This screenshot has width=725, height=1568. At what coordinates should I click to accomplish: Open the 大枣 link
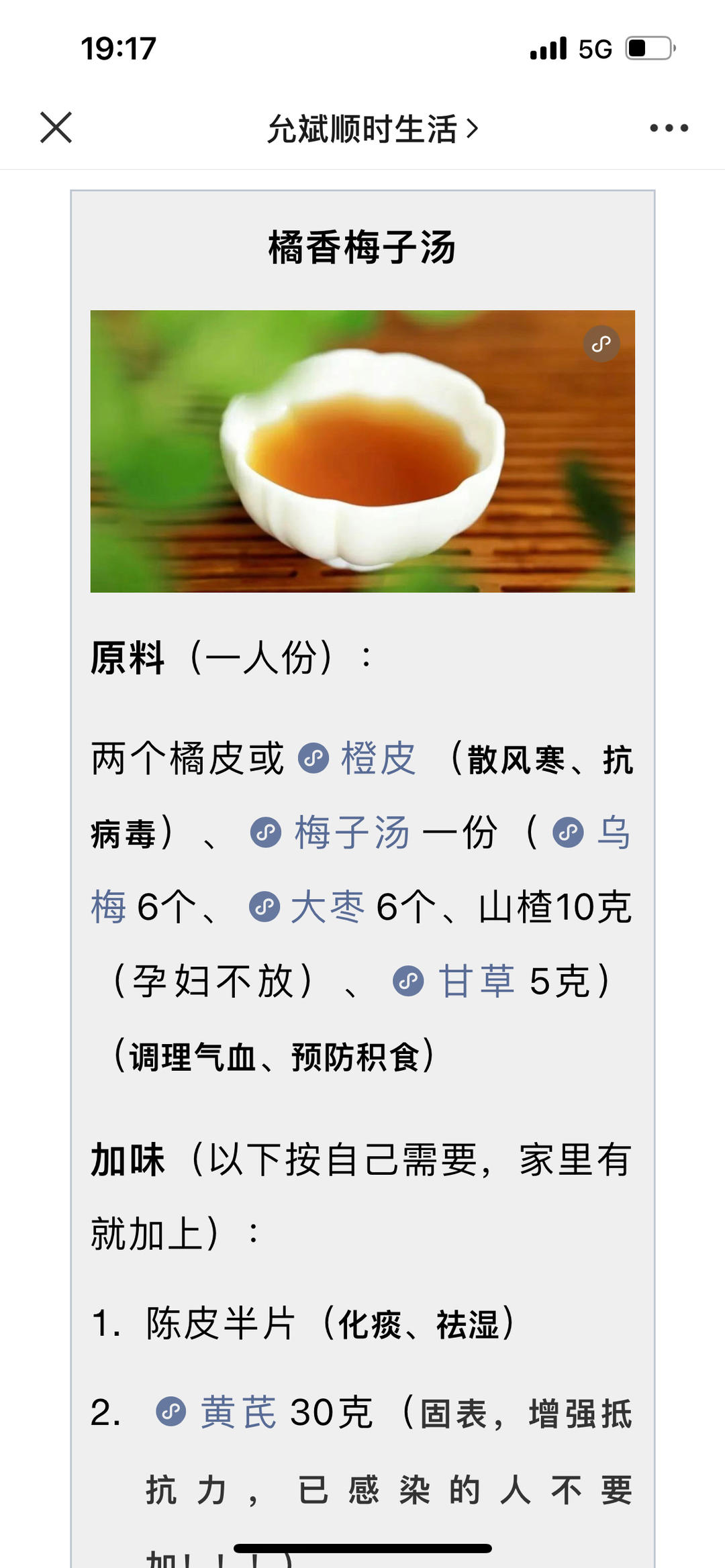click(x=328, y=907)
